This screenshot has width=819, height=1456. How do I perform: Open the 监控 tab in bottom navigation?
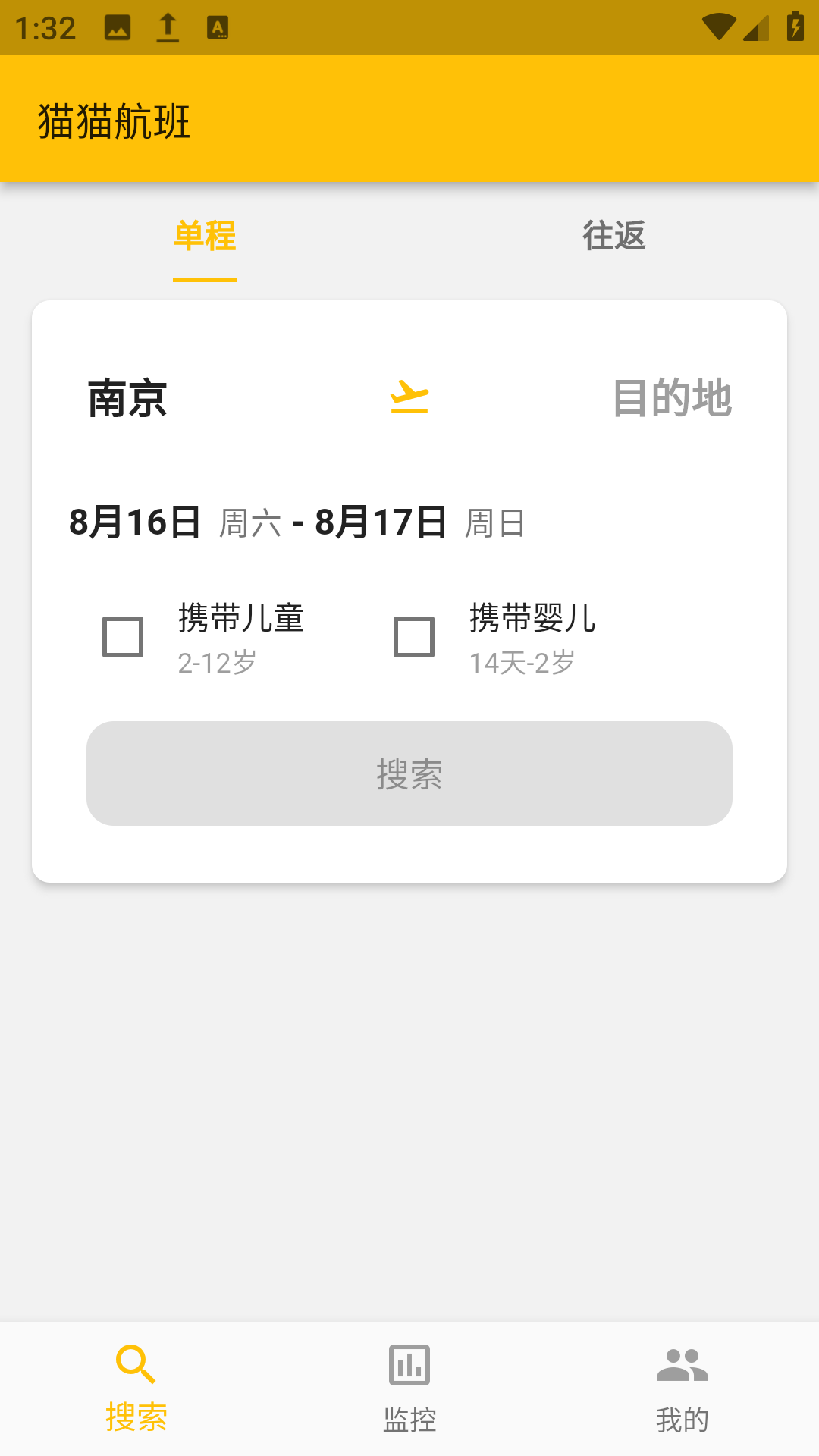(409, 1388)
